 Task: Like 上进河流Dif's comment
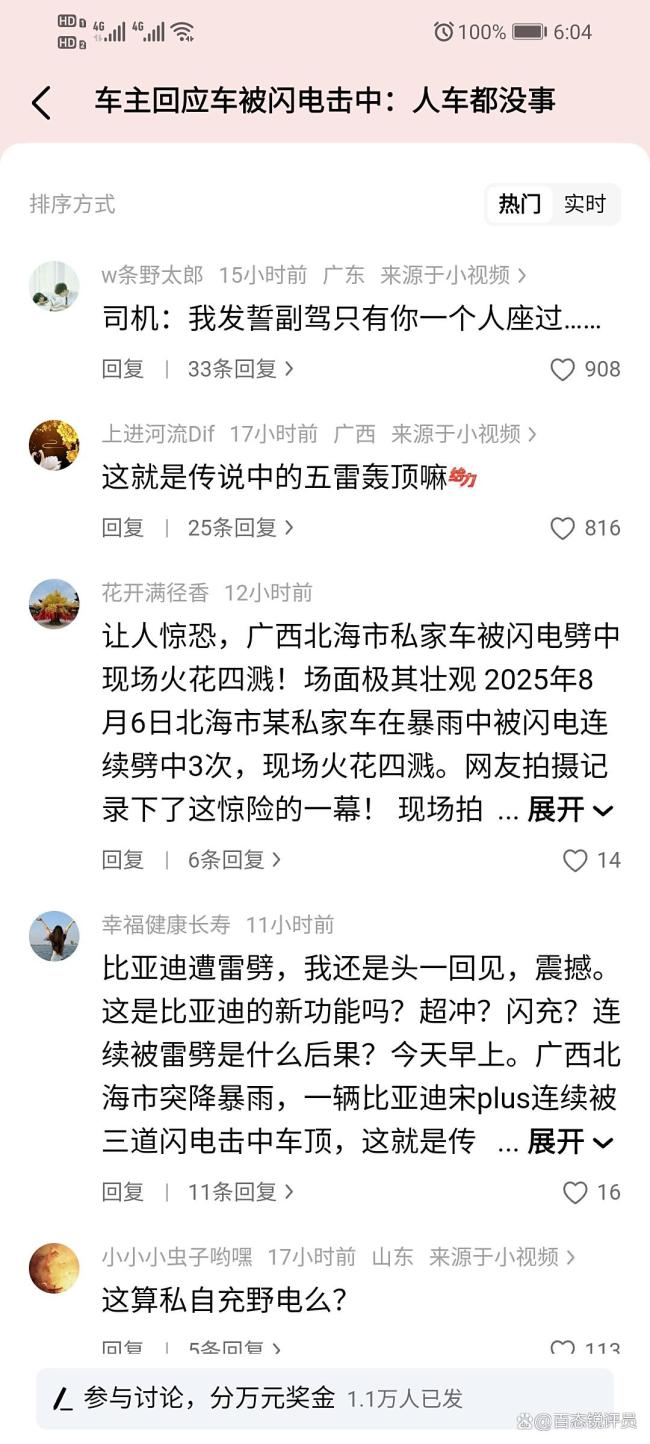click(x=564, y=528)
